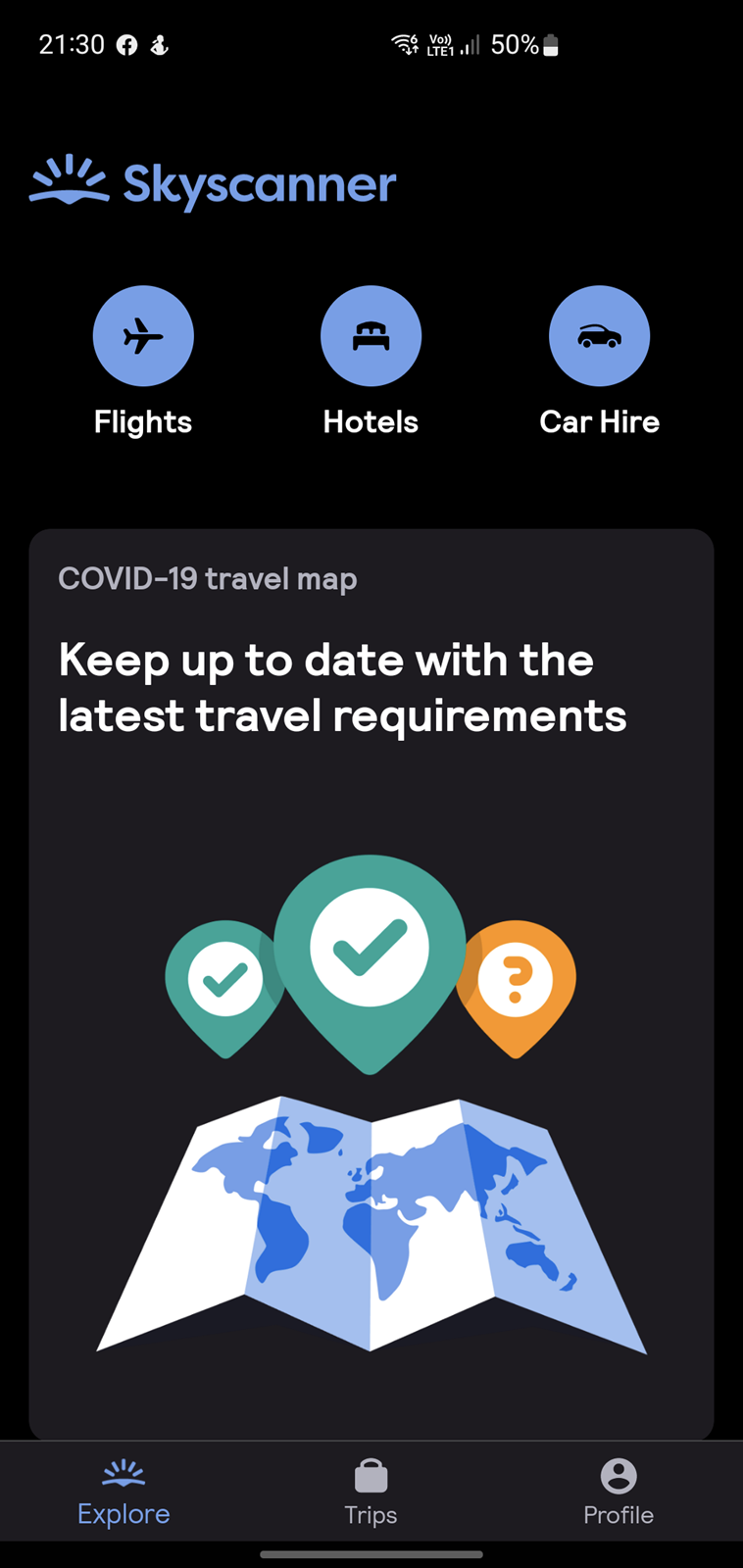Viewport: 743px width, 1568px height.
Task: Go to the Explore tab
Action: pyautogui.click(x=124, y=1492)
